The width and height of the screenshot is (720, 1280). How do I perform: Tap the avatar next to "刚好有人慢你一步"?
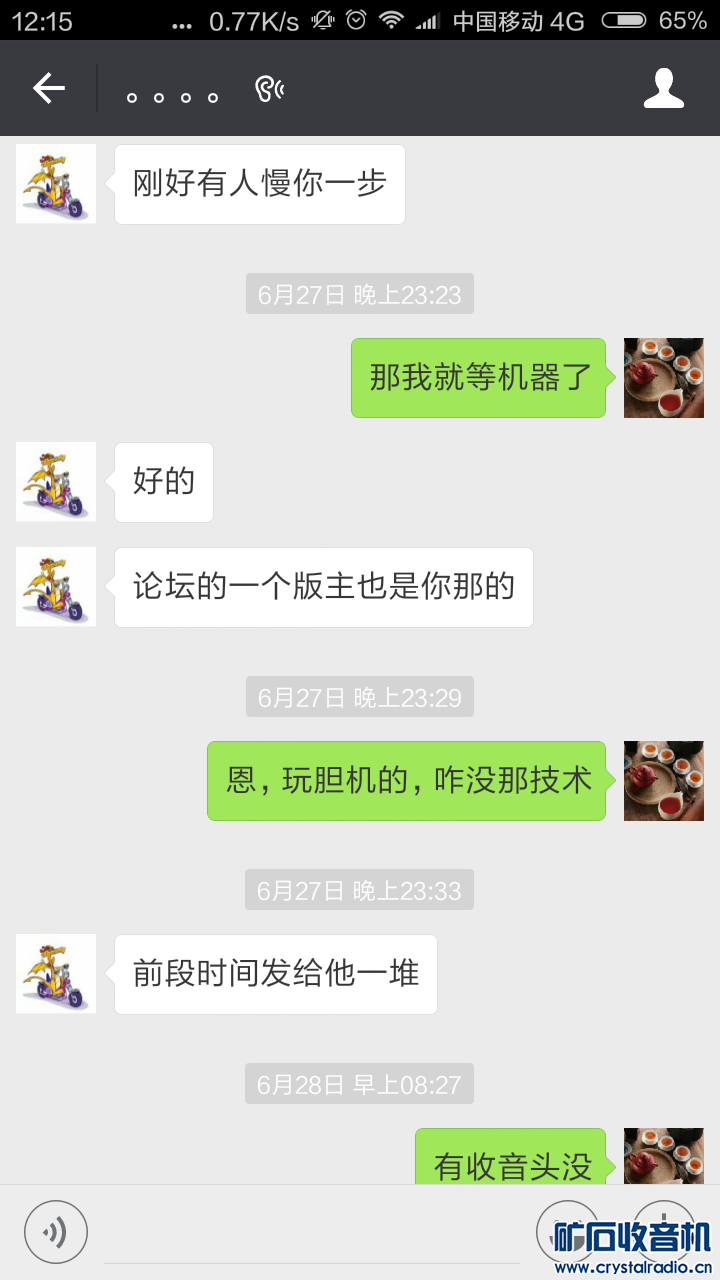click(x=56, y=184)
